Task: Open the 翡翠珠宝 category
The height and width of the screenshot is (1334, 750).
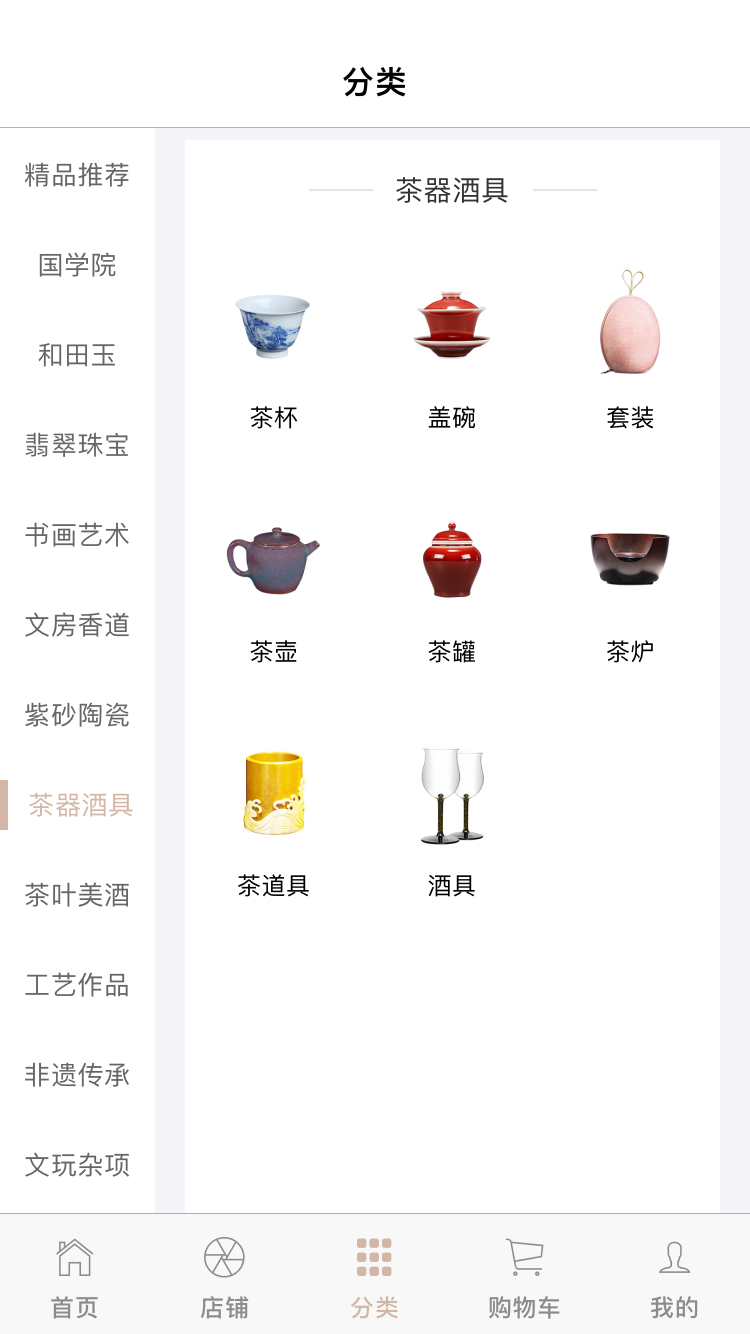Action: [77, 445]
